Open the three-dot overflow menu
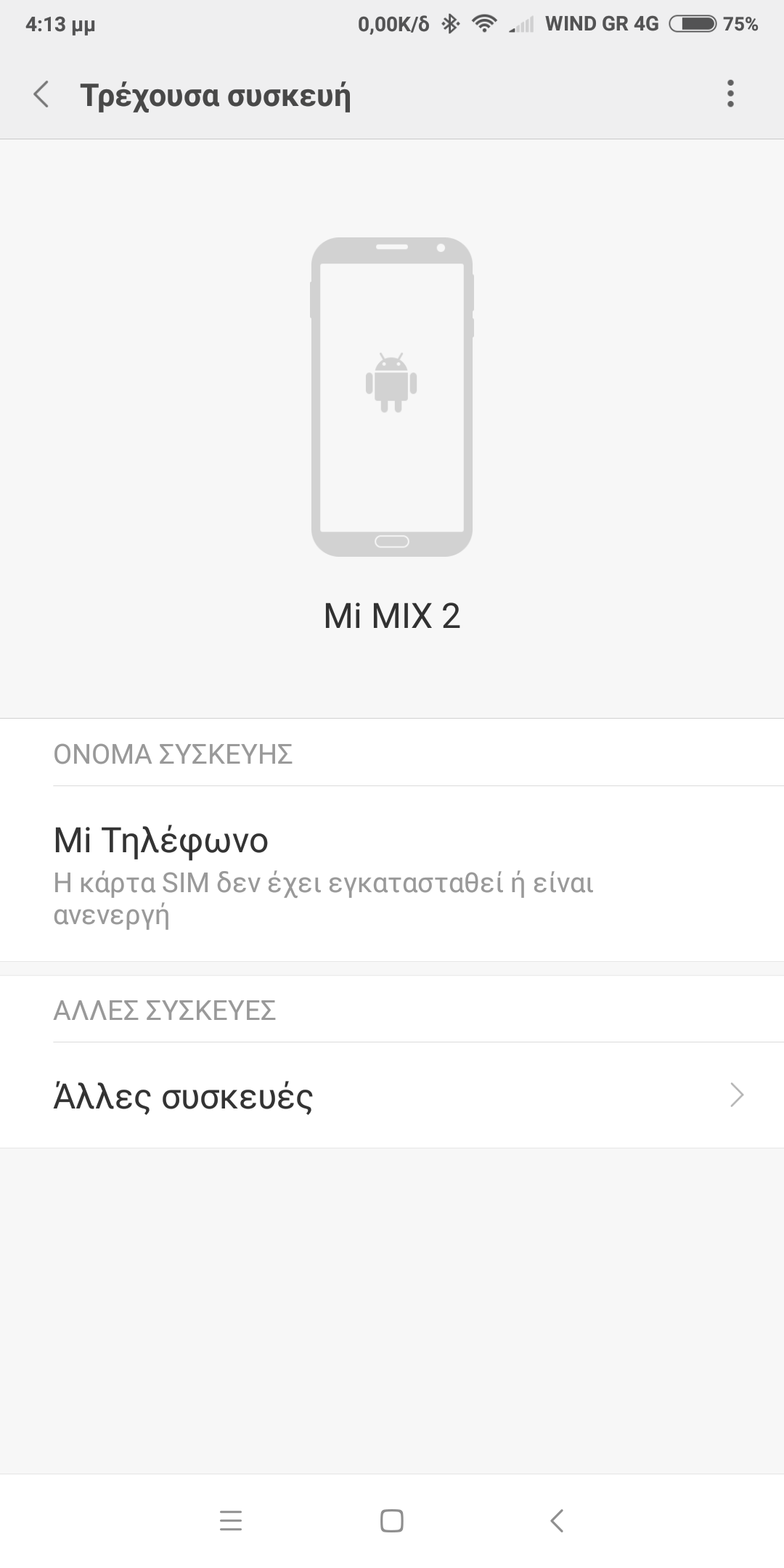 pos(730,94)
